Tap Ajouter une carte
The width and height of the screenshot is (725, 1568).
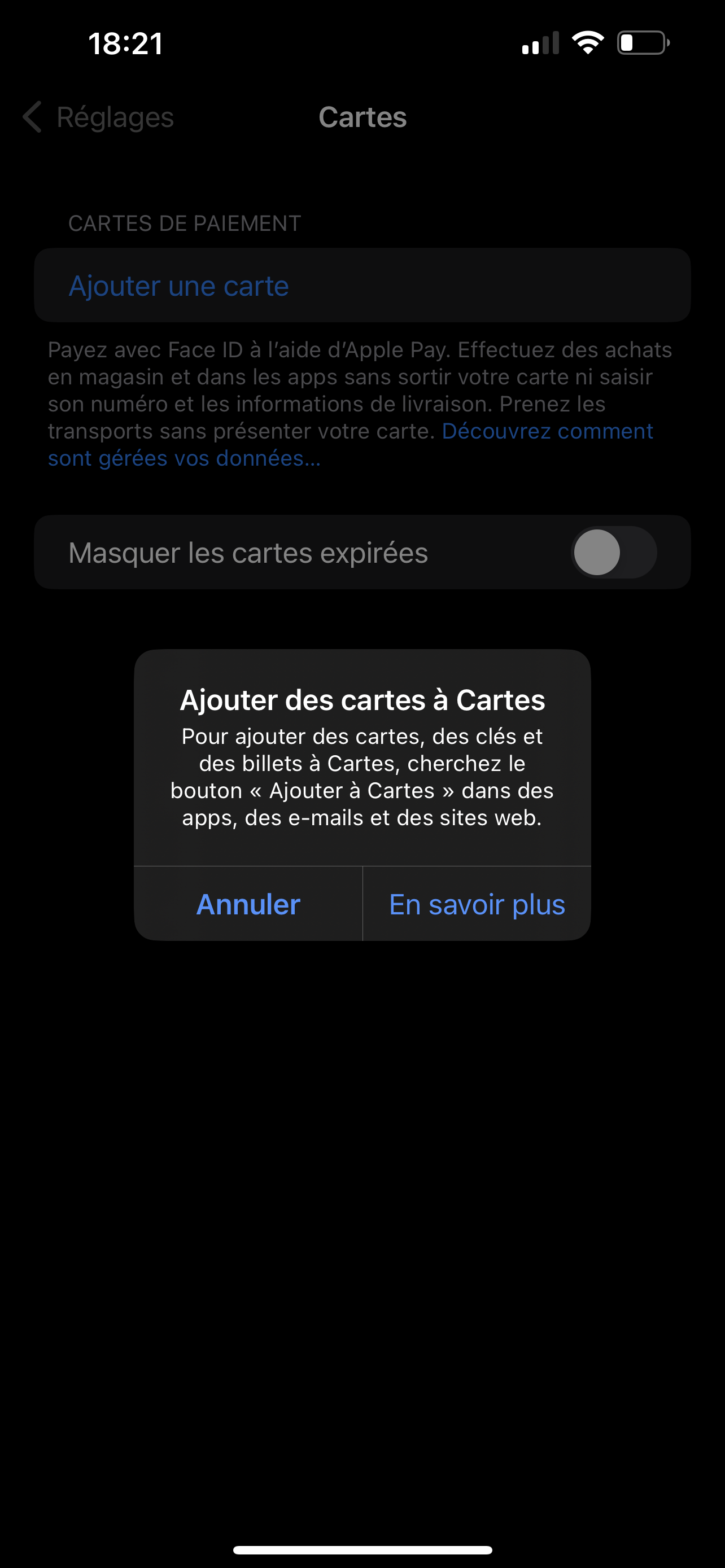coord(362,286)
